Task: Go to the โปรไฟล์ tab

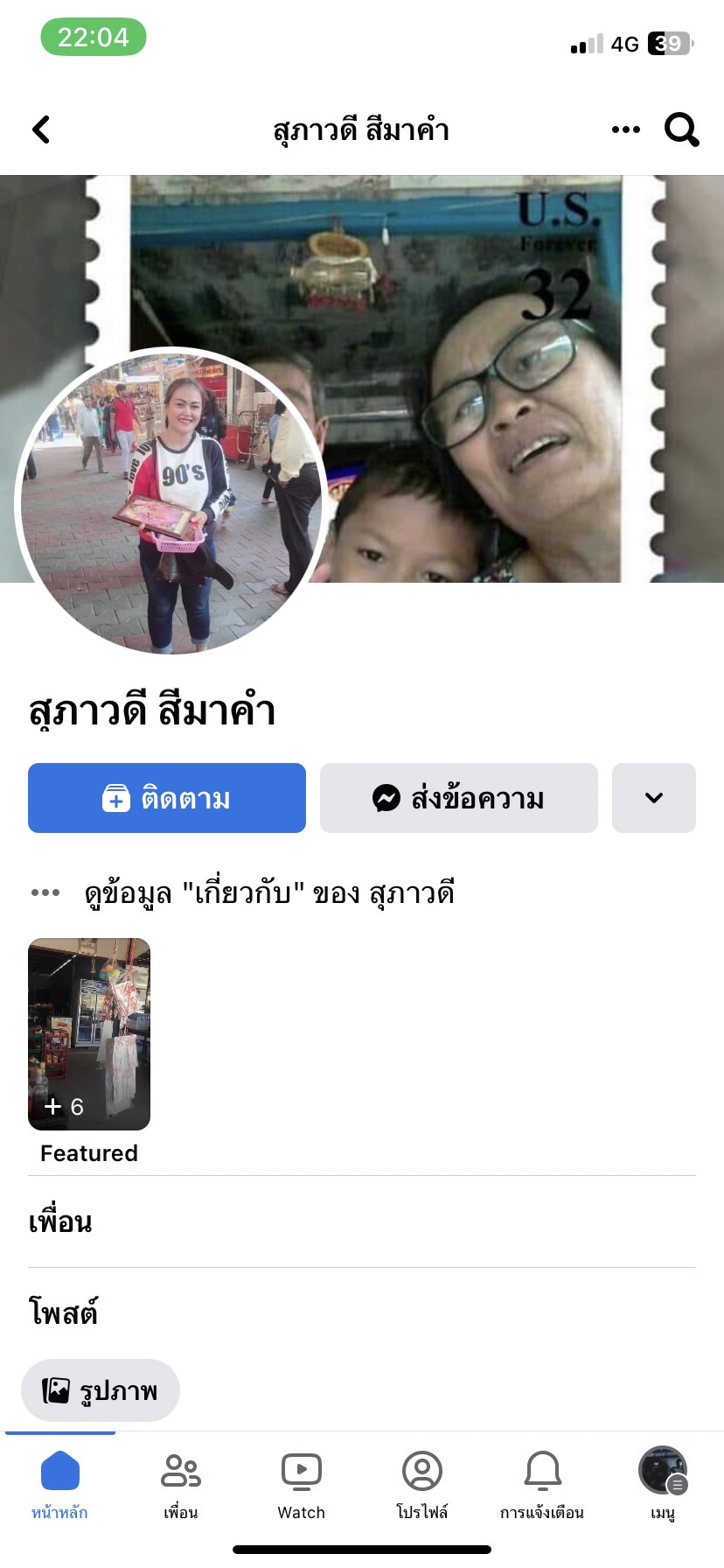Action: 422,1483
